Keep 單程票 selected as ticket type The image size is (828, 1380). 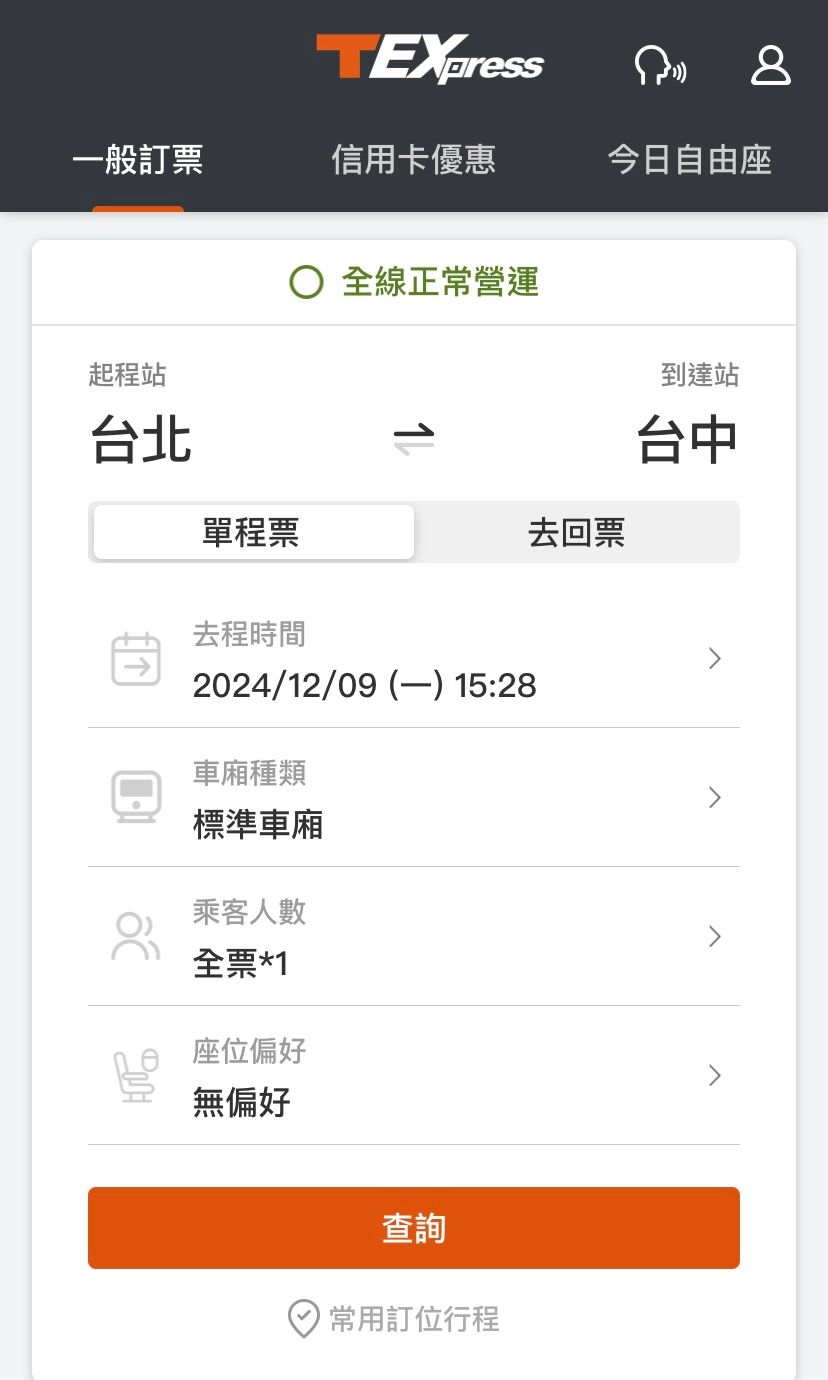(x=253, y=532)
